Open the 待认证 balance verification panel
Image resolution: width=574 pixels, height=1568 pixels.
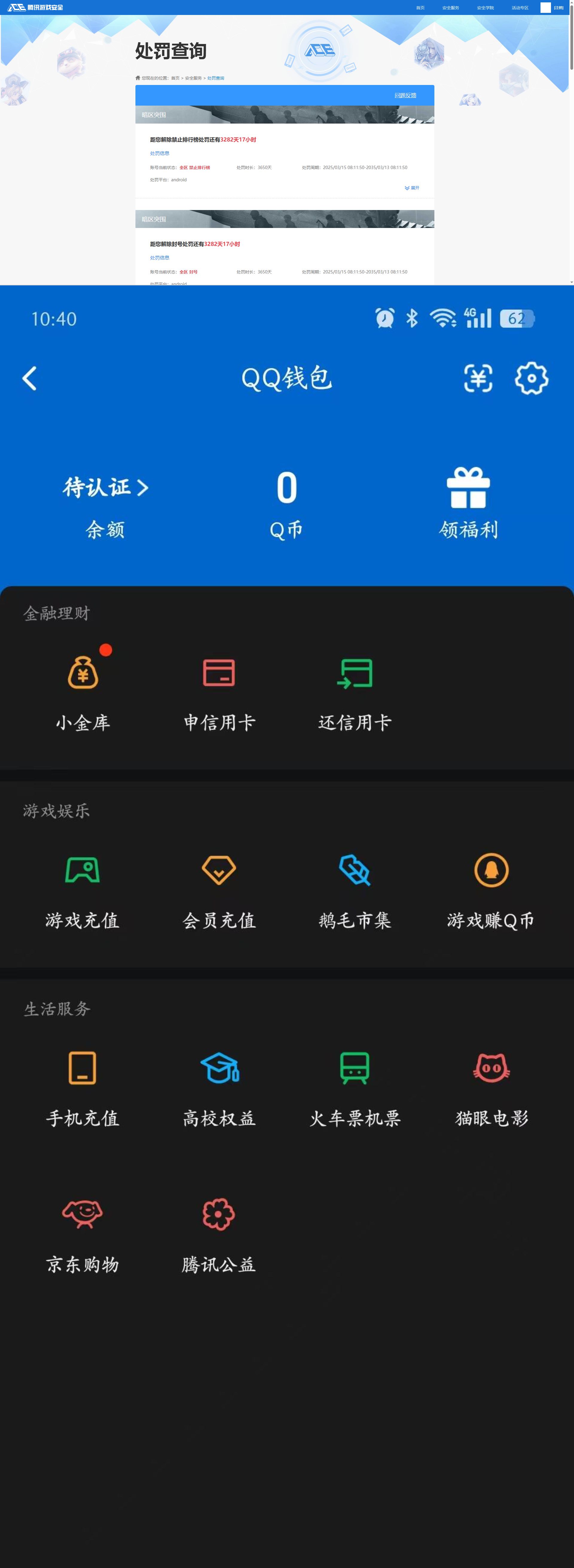[105, 488]
